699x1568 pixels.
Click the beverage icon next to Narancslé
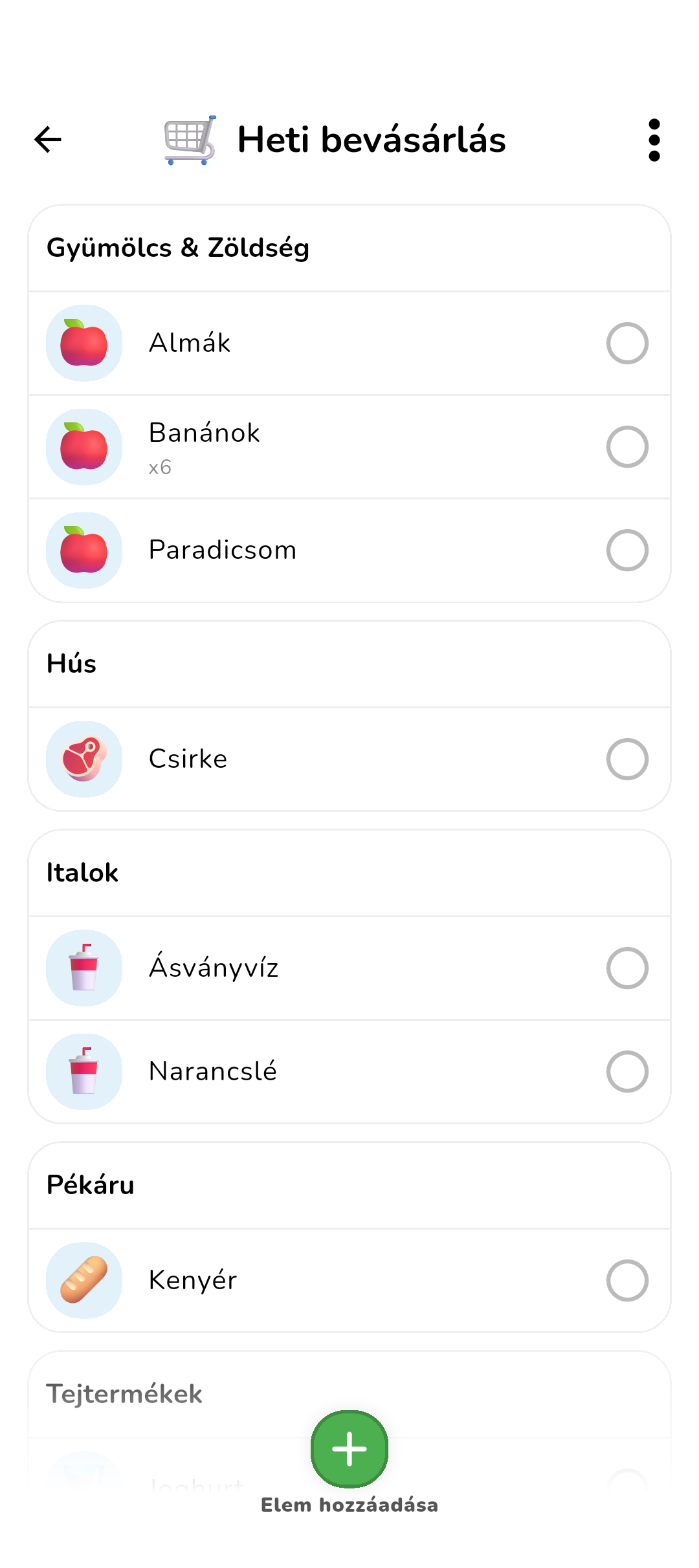click(x=83, y=1071)
